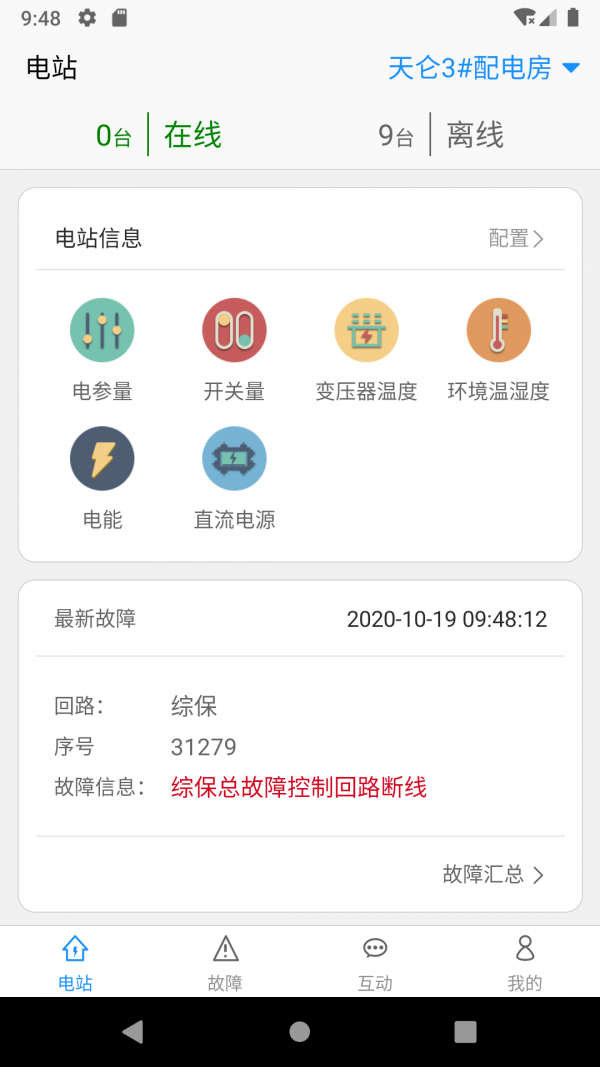View 变压器温度 data

[366, 349]
